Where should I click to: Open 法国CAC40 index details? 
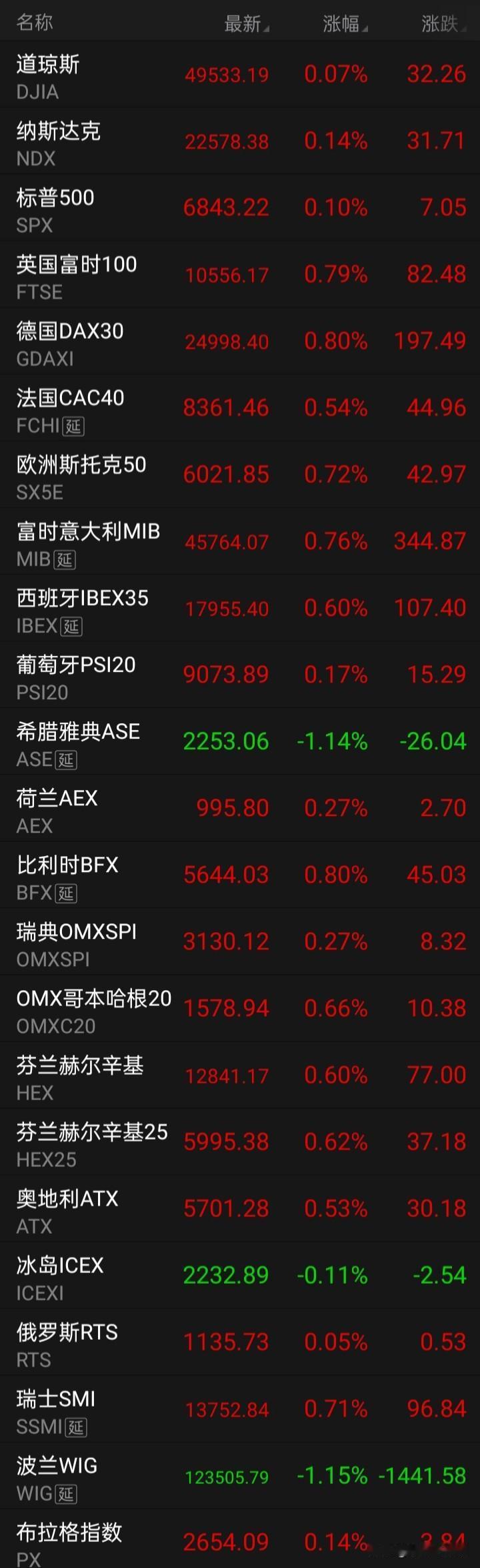(x=240, y=408)
